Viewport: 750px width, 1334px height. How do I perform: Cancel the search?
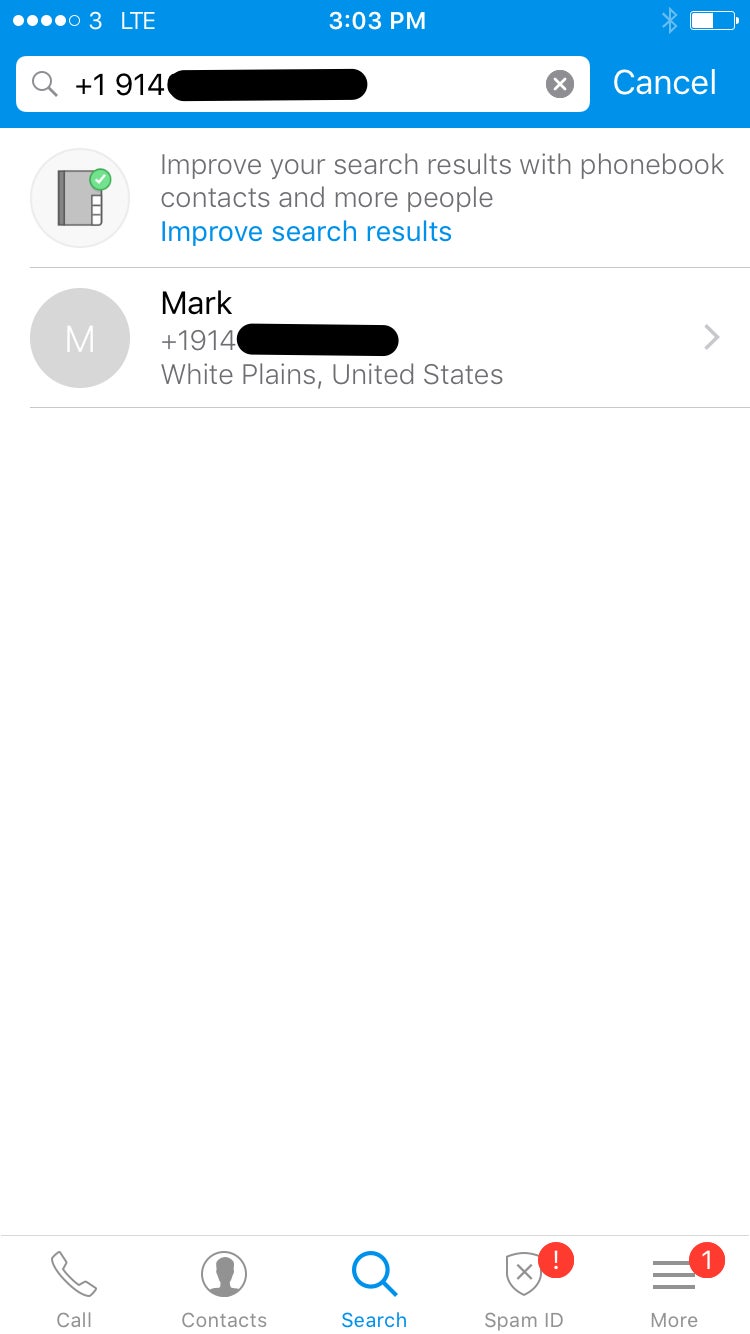tap(664, 83)
